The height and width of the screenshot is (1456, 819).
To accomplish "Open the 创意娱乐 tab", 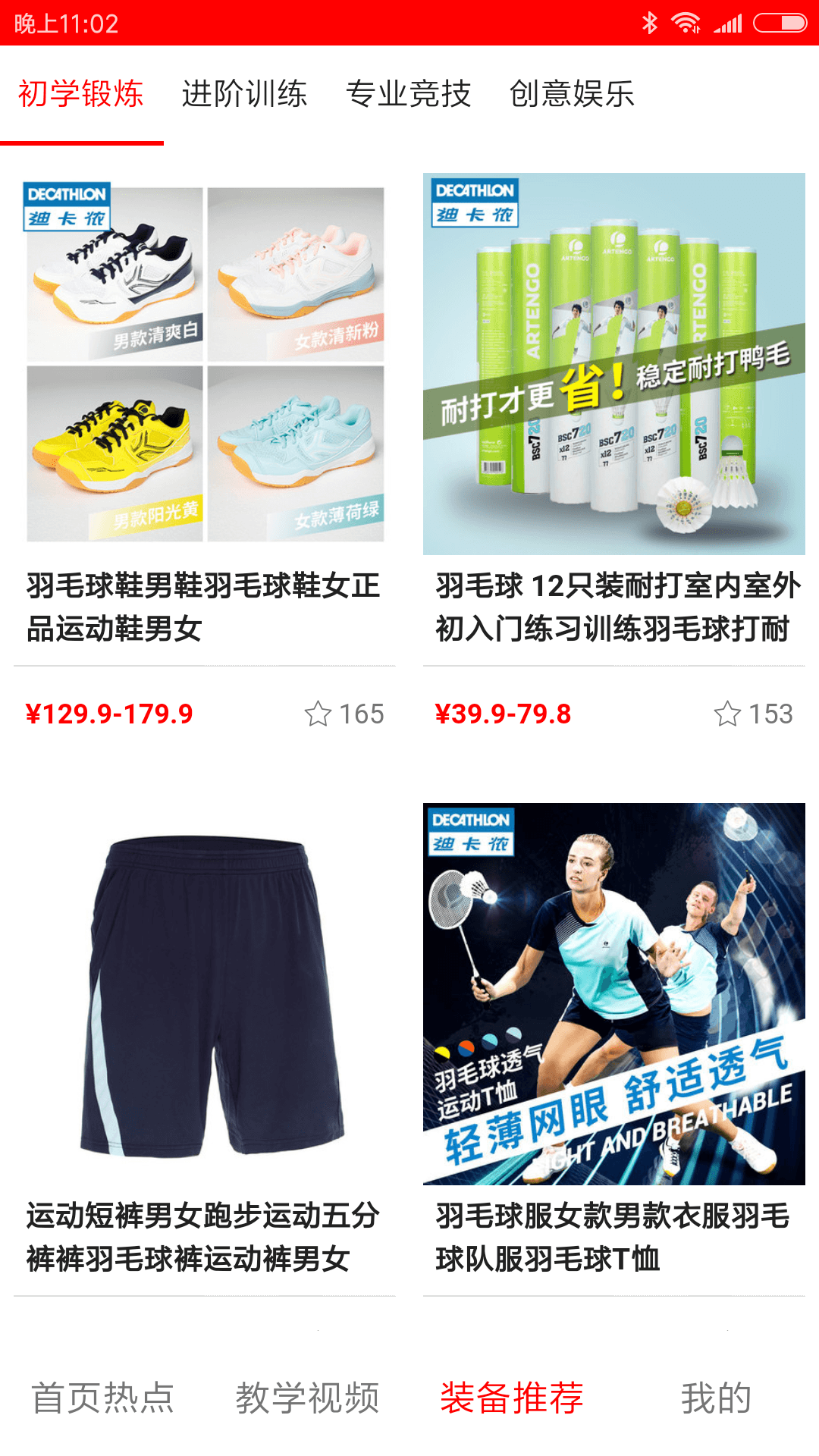I will click(x=572, y=95).
